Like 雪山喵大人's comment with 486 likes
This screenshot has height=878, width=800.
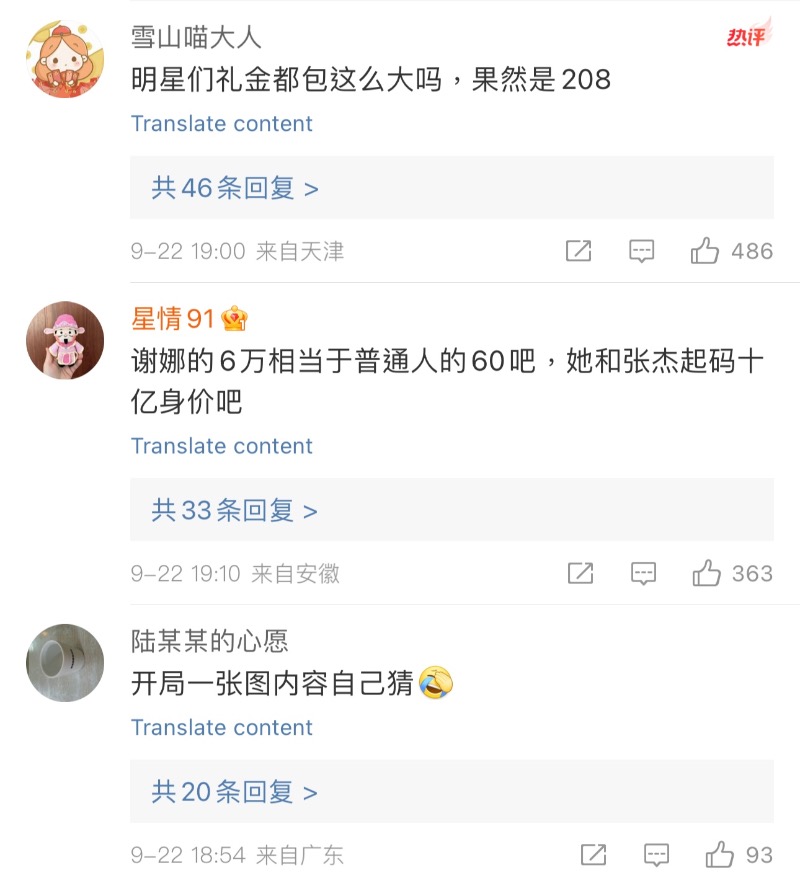tap(705, 251)
